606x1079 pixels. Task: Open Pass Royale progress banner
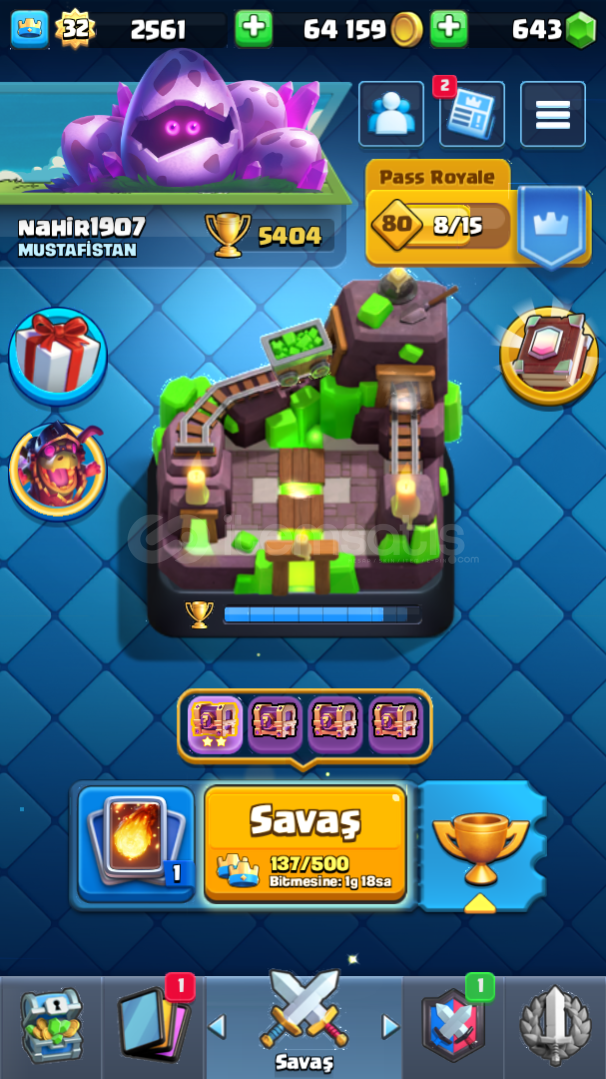(440, 223)
